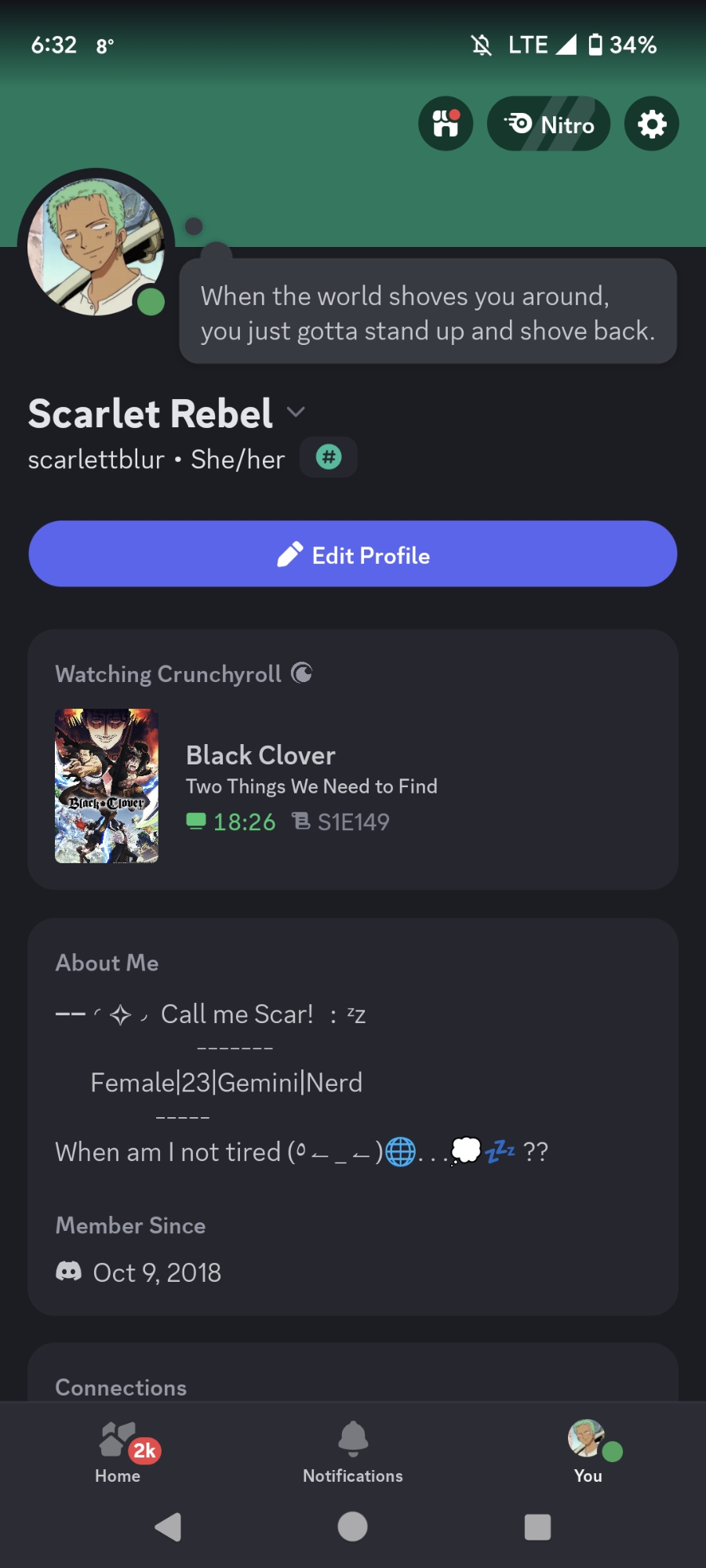Expand the Scarlet Rebel account switcher
The image size is (706, 1568).
click(x=296, y=412)
